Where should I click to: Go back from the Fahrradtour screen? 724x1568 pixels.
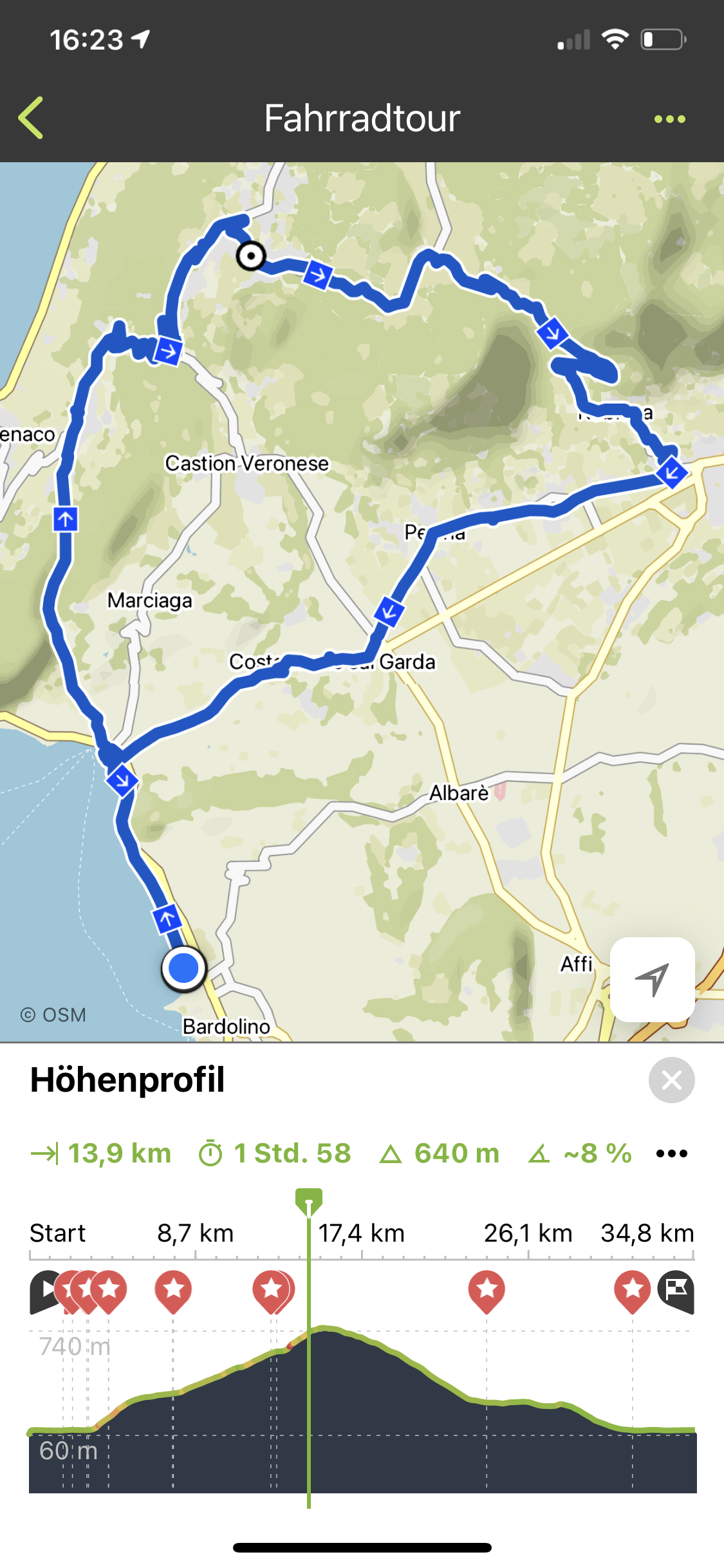(31, 118)
